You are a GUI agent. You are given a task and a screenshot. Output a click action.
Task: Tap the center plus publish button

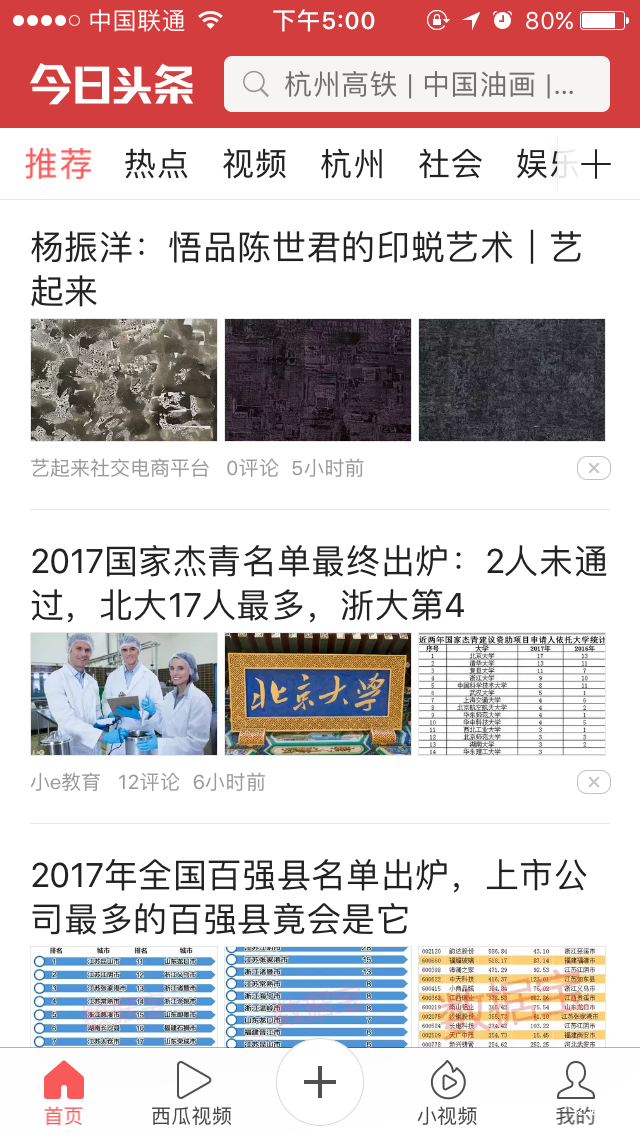point(320,1082)
